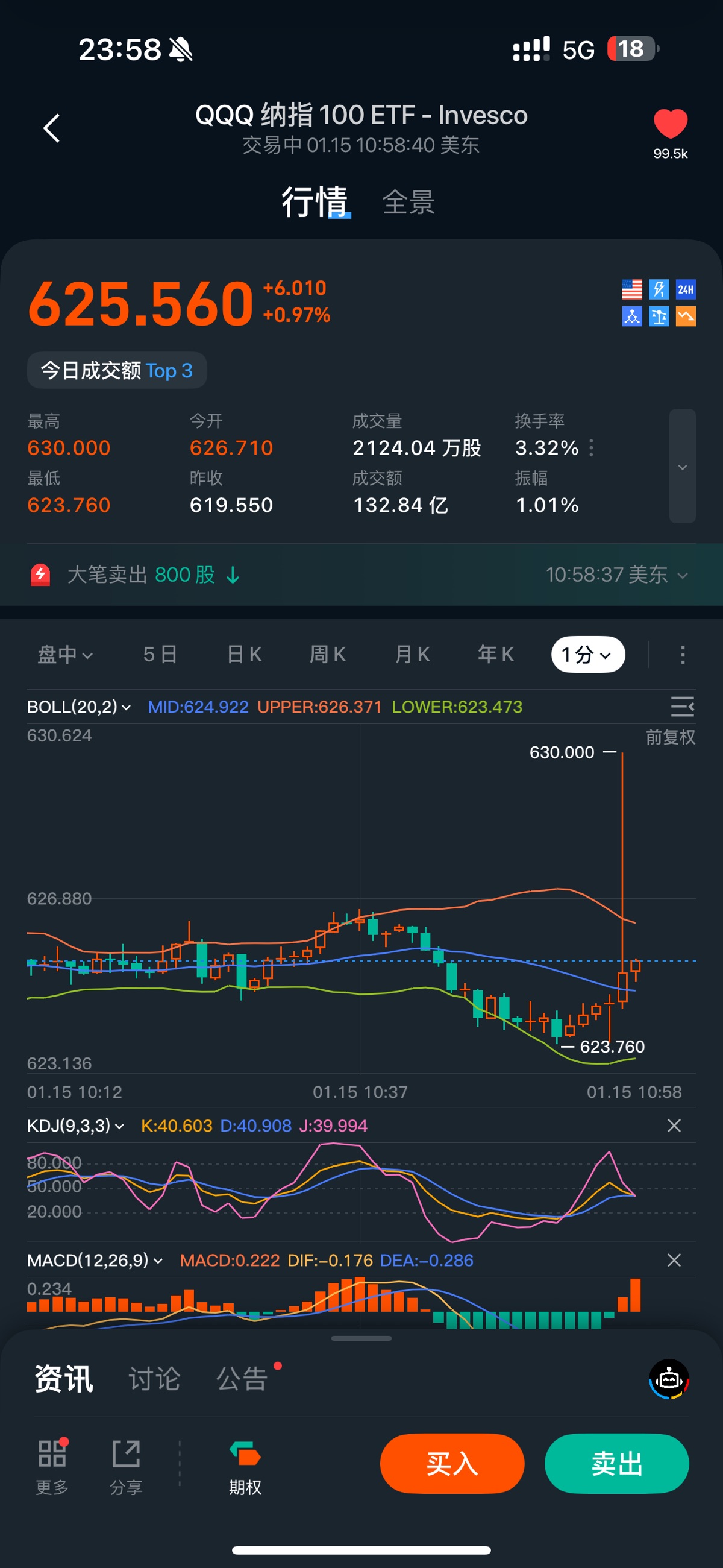The width and height of the screenshot is (723, 1568).
Task: Open the 盘中 chart period dropdown
Action: pyautogui.click(x=65, y=655)
